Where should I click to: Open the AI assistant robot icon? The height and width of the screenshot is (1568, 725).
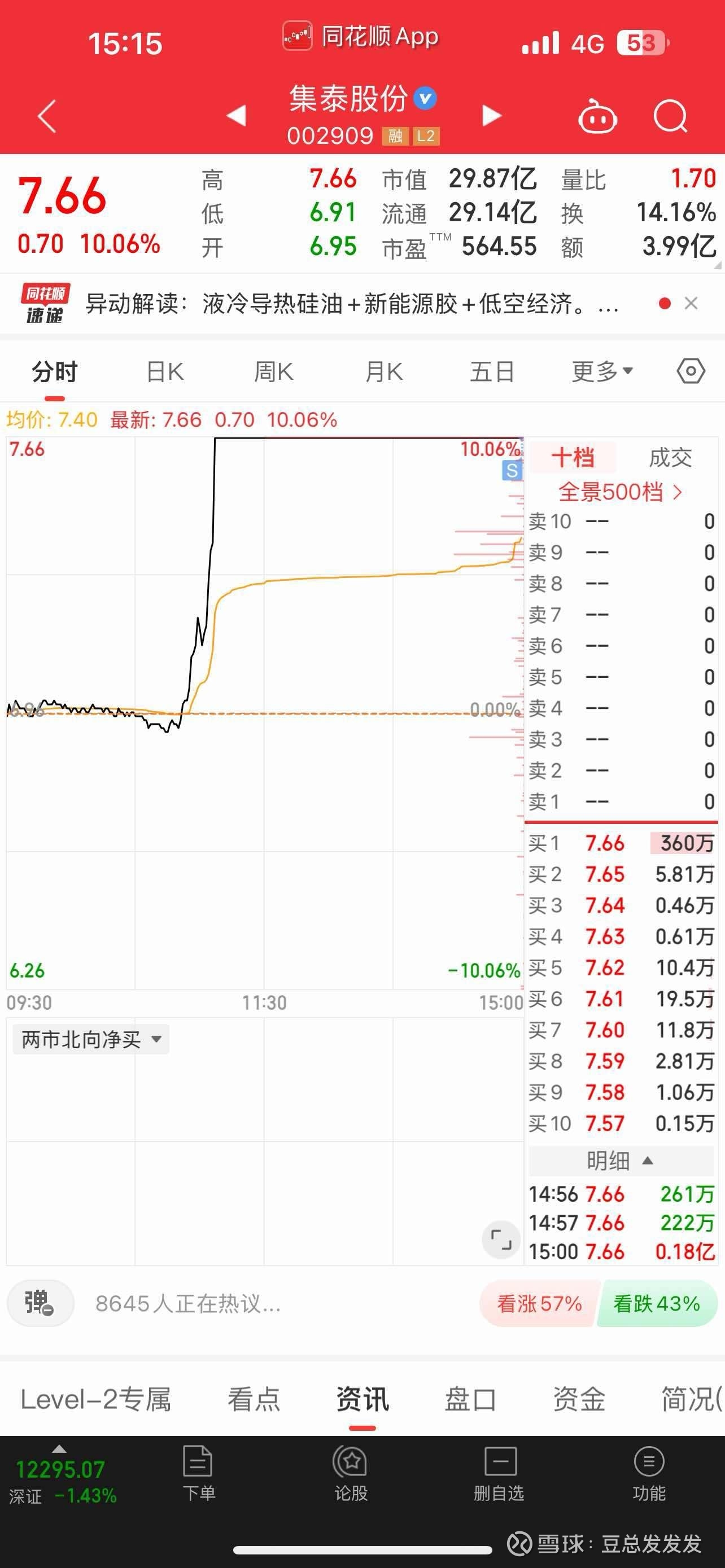(x=597, y=116)
